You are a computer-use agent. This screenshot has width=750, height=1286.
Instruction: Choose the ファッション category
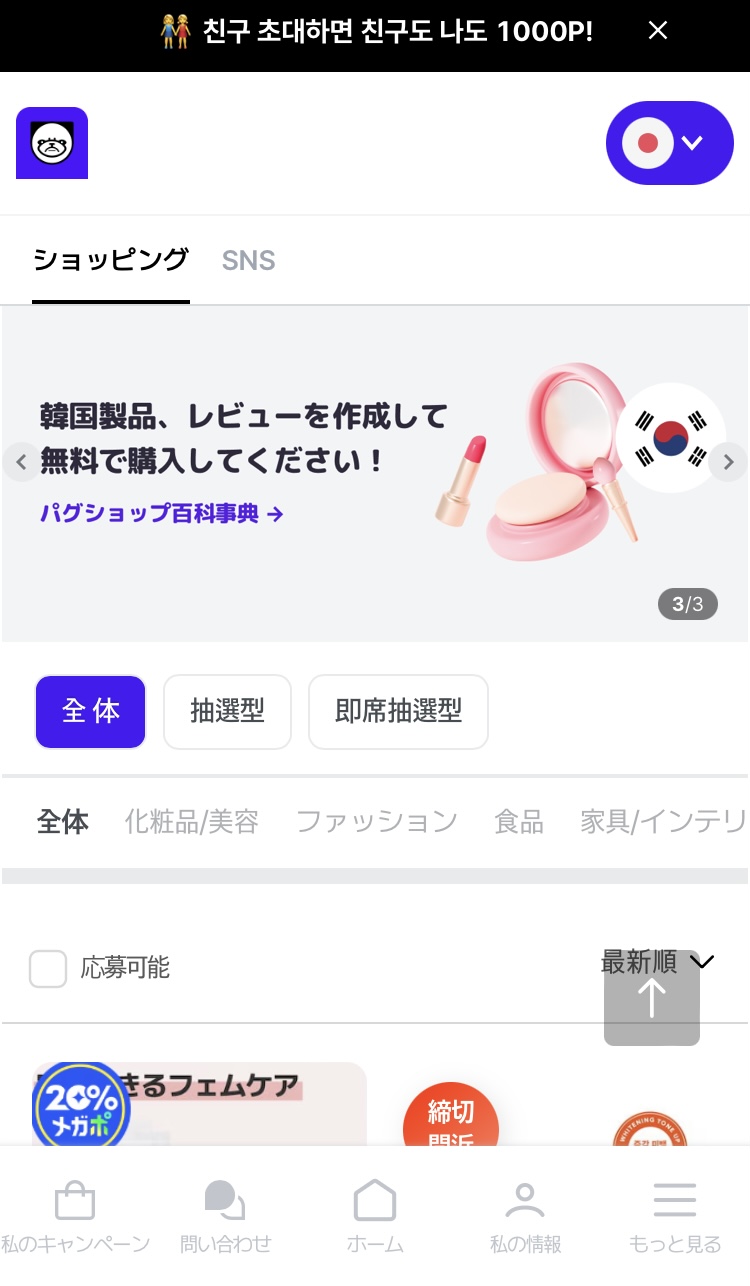point(376,822)
